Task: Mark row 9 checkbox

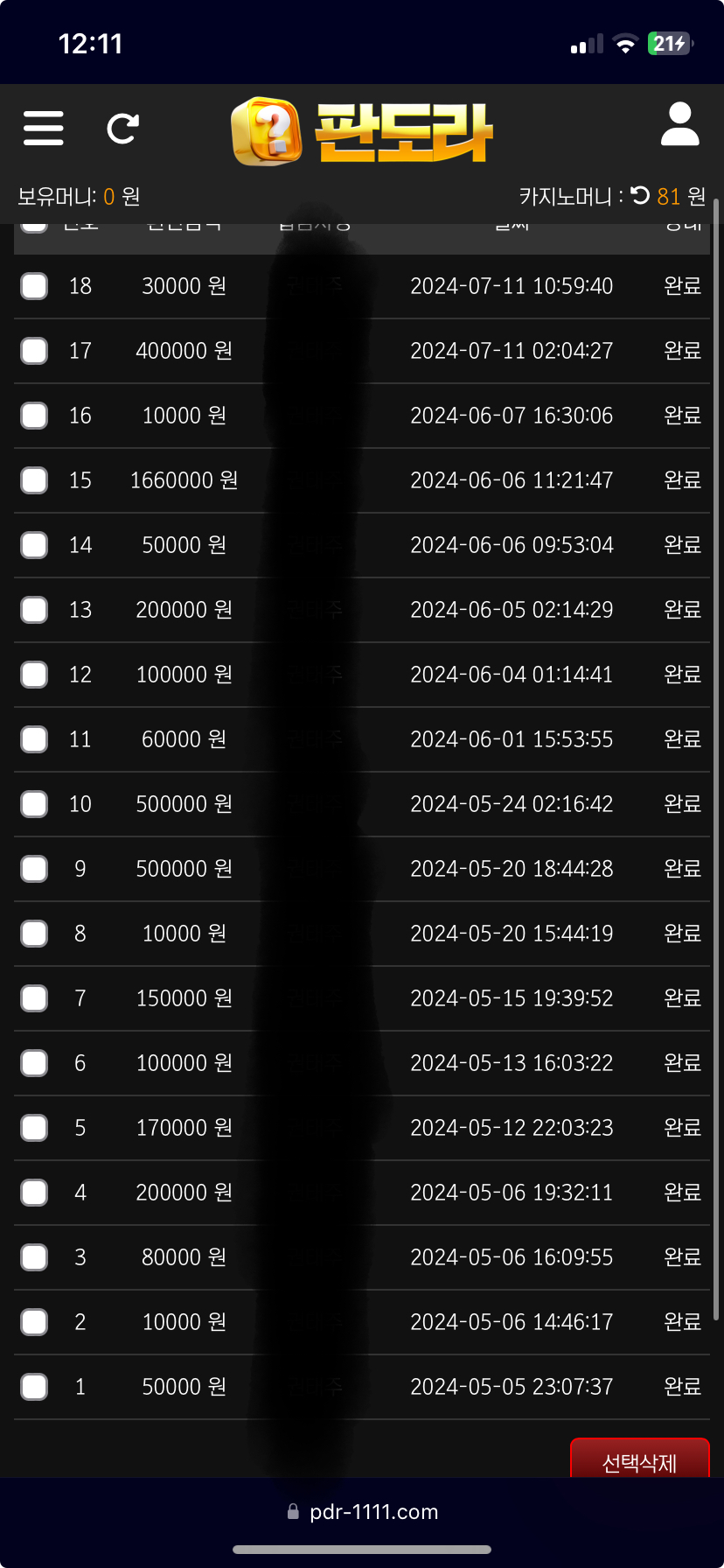Action: pos(34,869)
